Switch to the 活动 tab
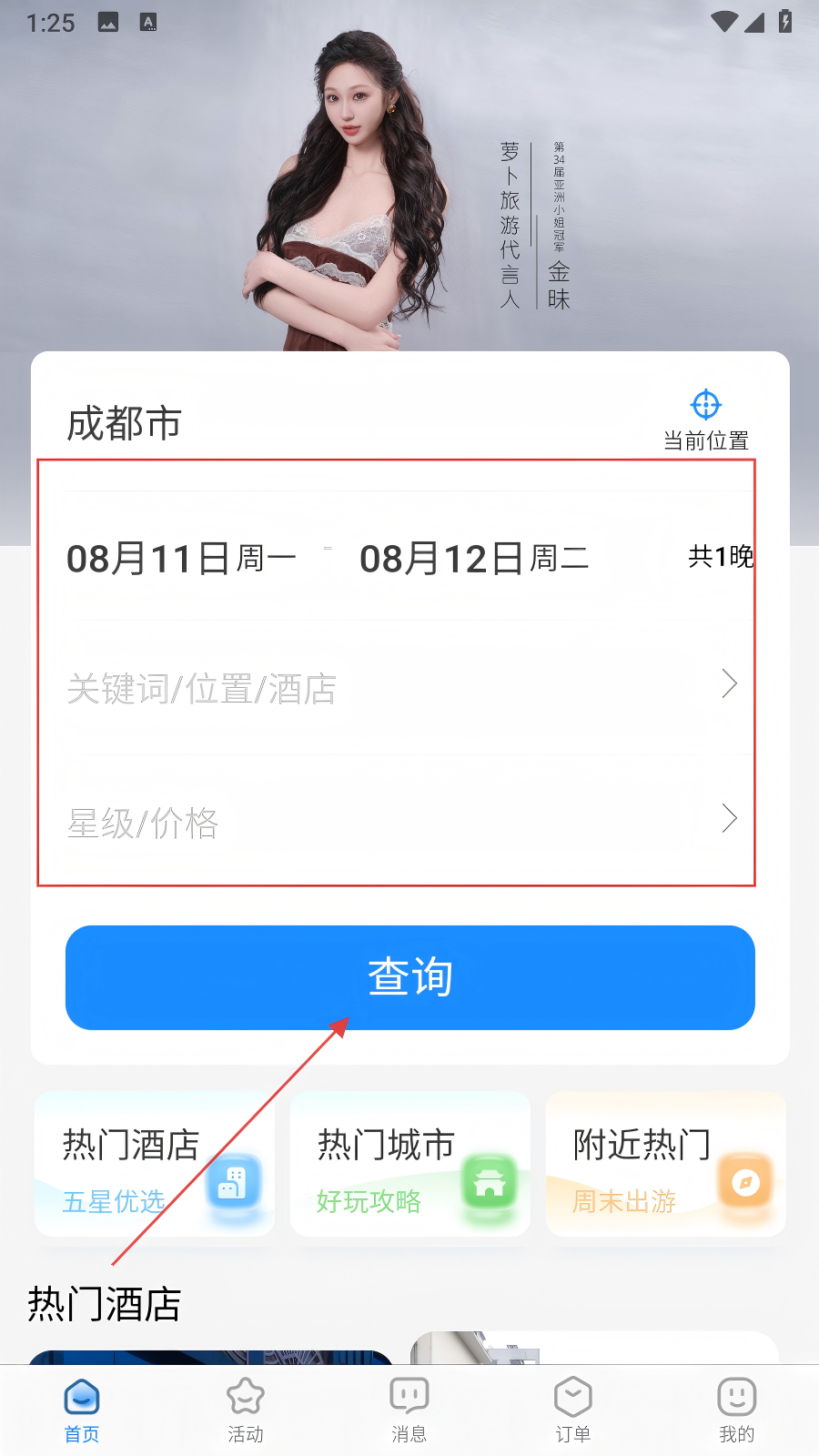This screenshot has width=819, height=1456. click(x=245, y=1410)
